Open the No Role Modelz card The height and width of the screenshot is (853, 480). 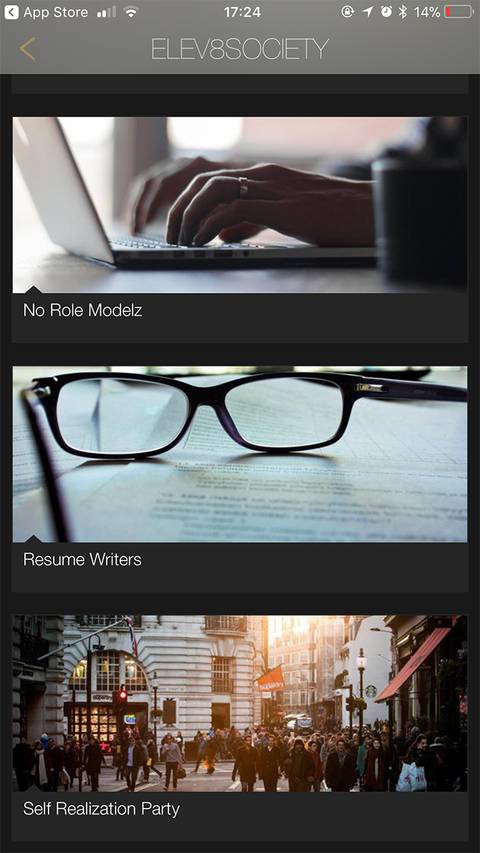(x=240, y=230)
